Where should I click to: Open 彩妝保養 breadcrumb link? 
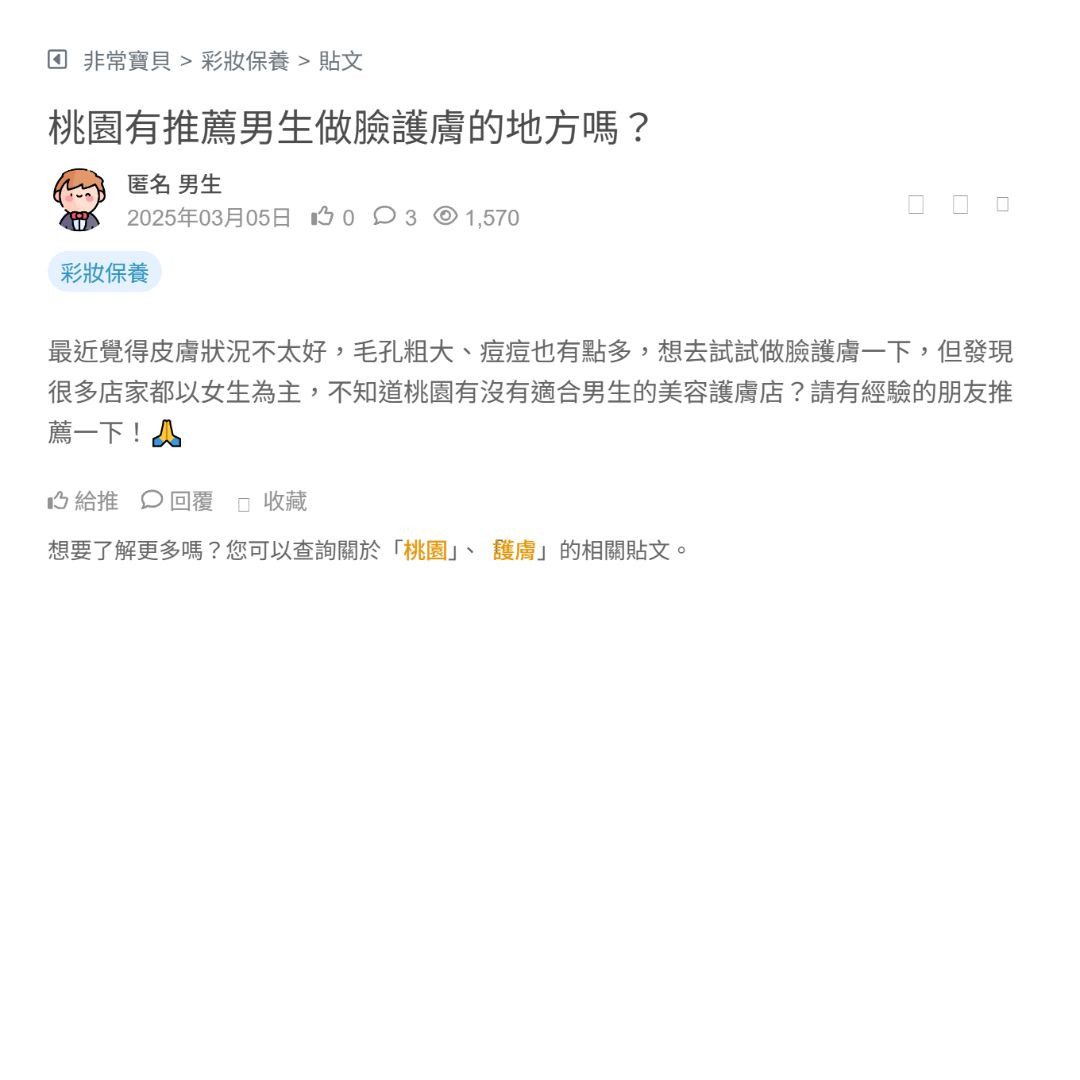pyautogui.click(x=245, y=61)
